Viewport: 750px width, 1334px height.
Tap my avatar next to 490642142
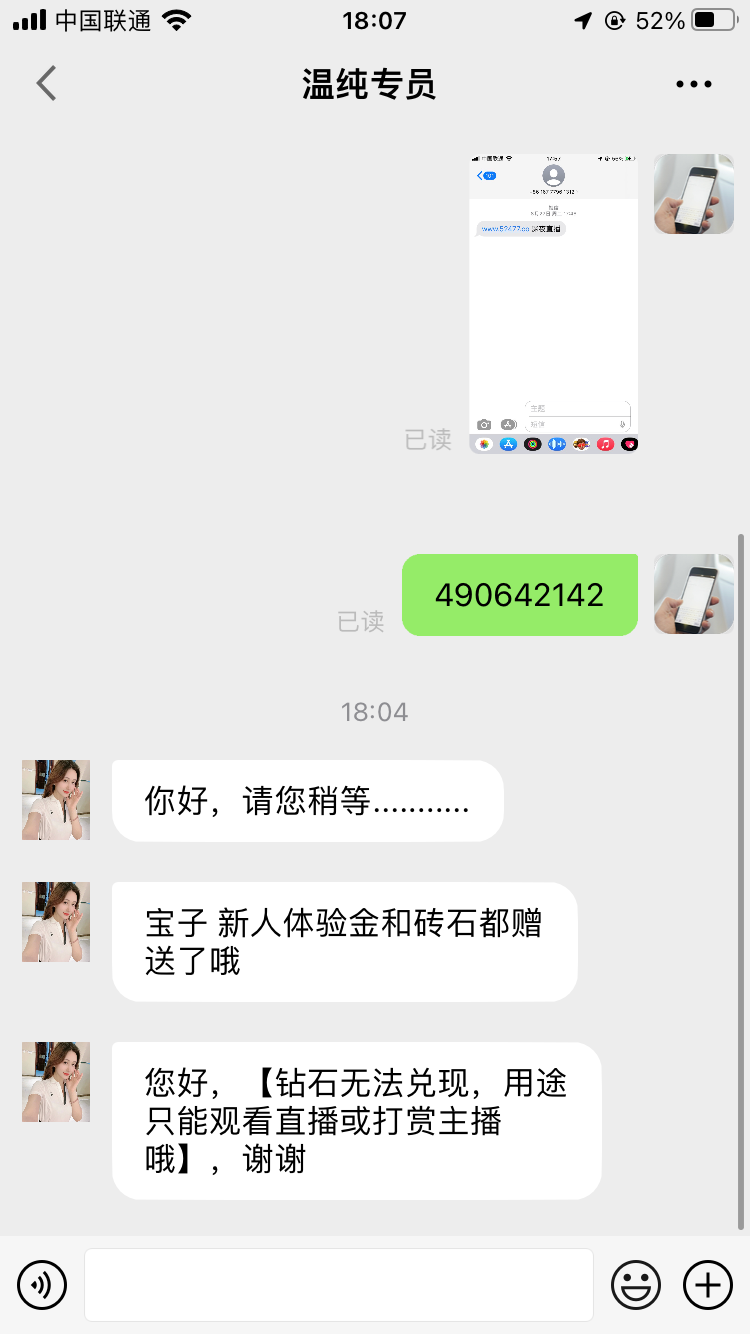pyautogui.click(x=693, y=594)
